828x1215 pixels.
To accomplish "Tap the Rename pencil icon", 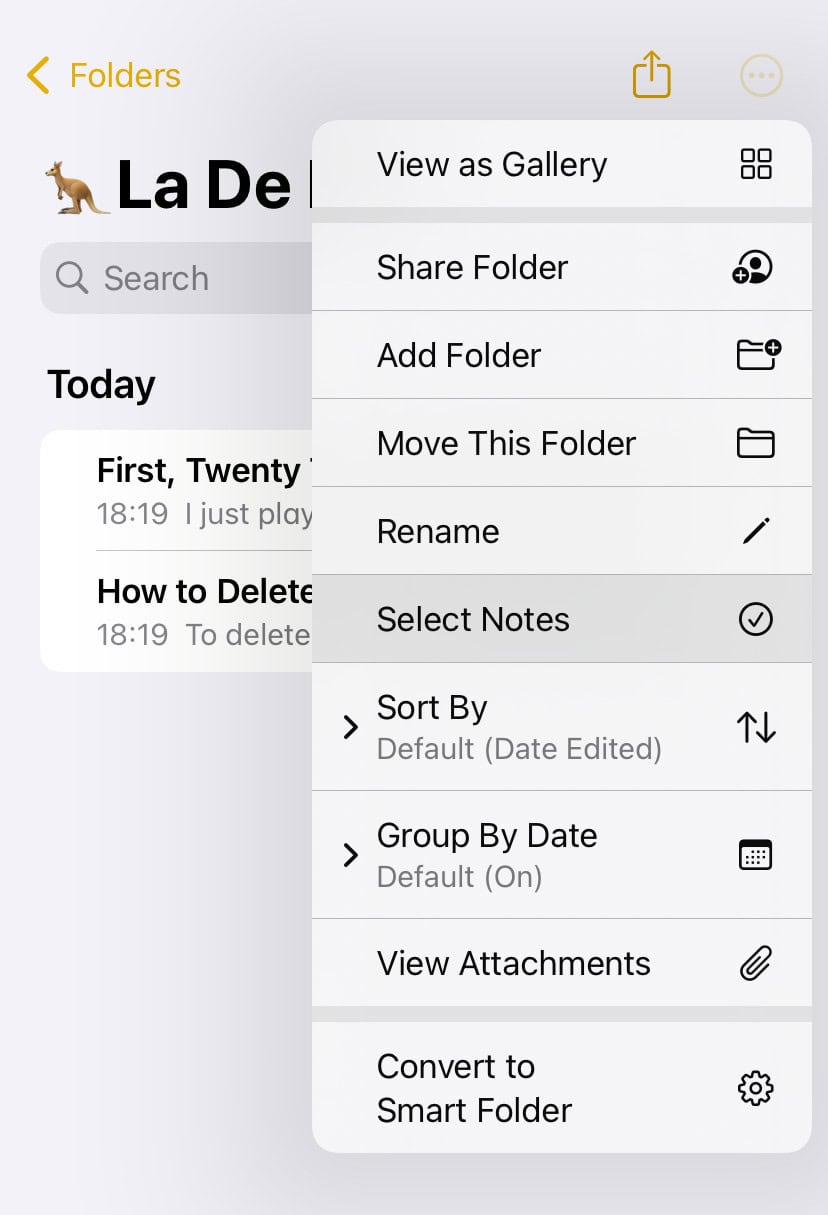I will (x=756, y=531).
